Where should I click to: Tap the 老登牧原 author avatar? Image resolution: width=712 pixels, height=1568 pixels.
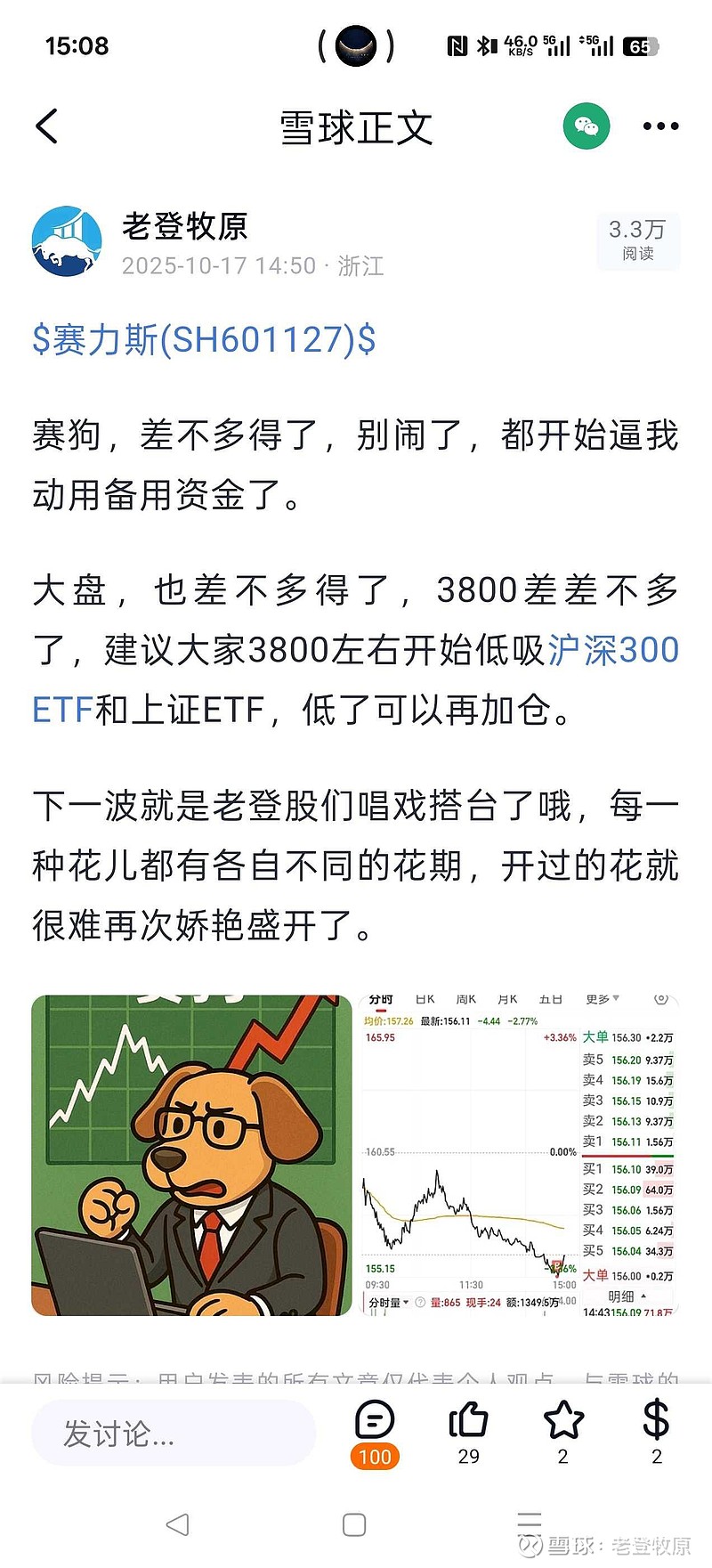(x=67, y=239)
